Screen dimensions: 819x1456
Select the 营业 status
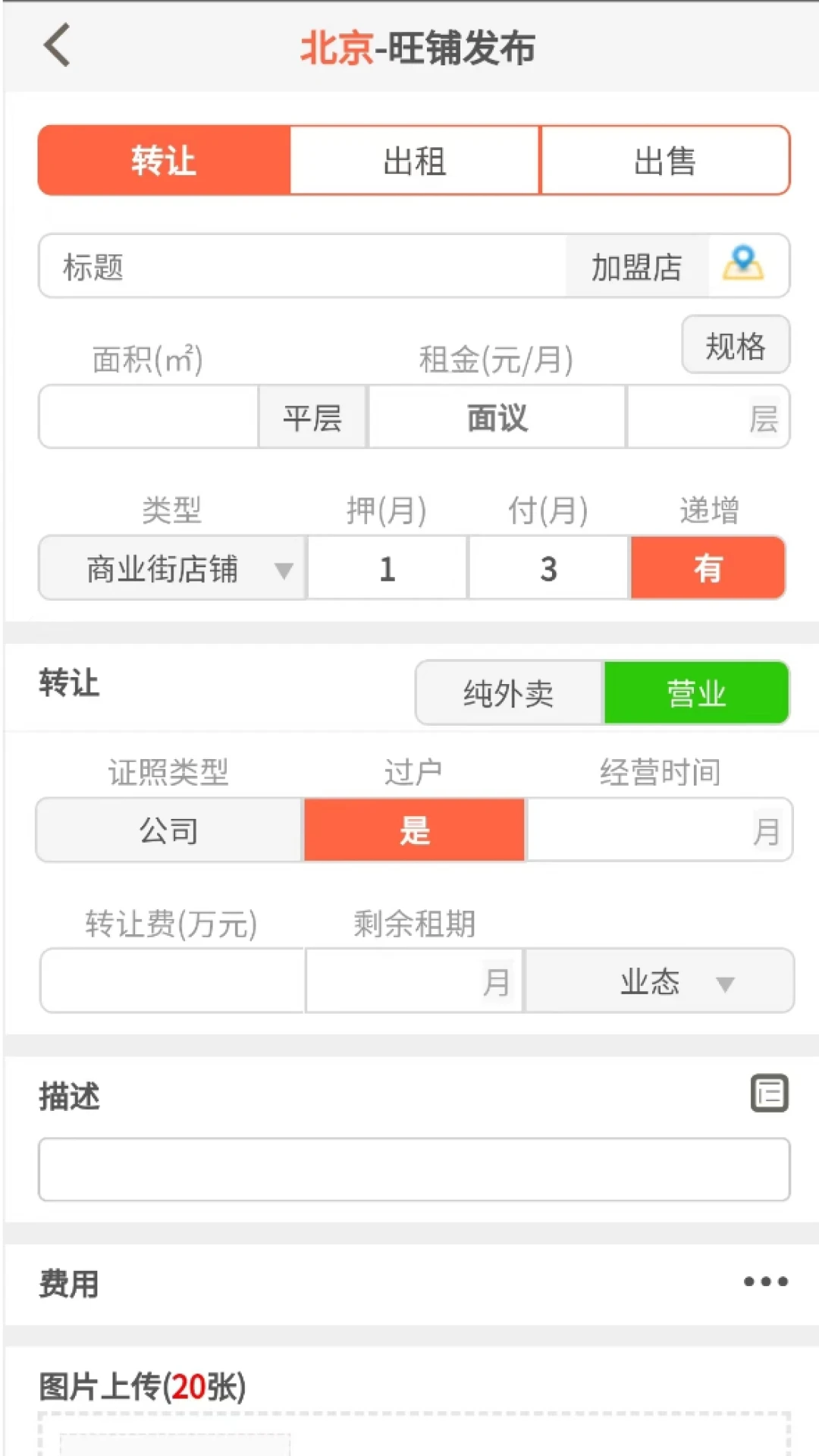point(696,693)
